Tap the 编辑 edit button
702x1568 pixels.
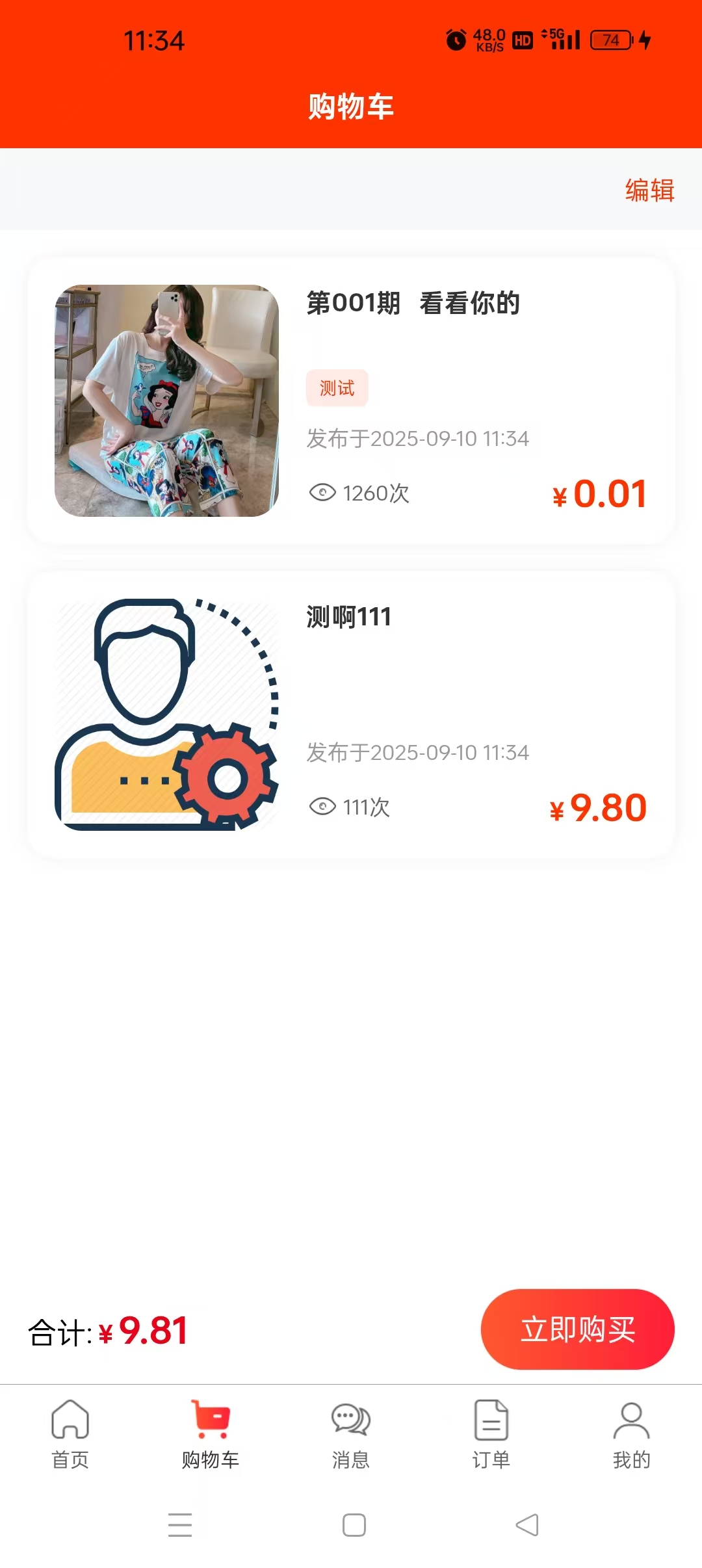tap(649, 190)
